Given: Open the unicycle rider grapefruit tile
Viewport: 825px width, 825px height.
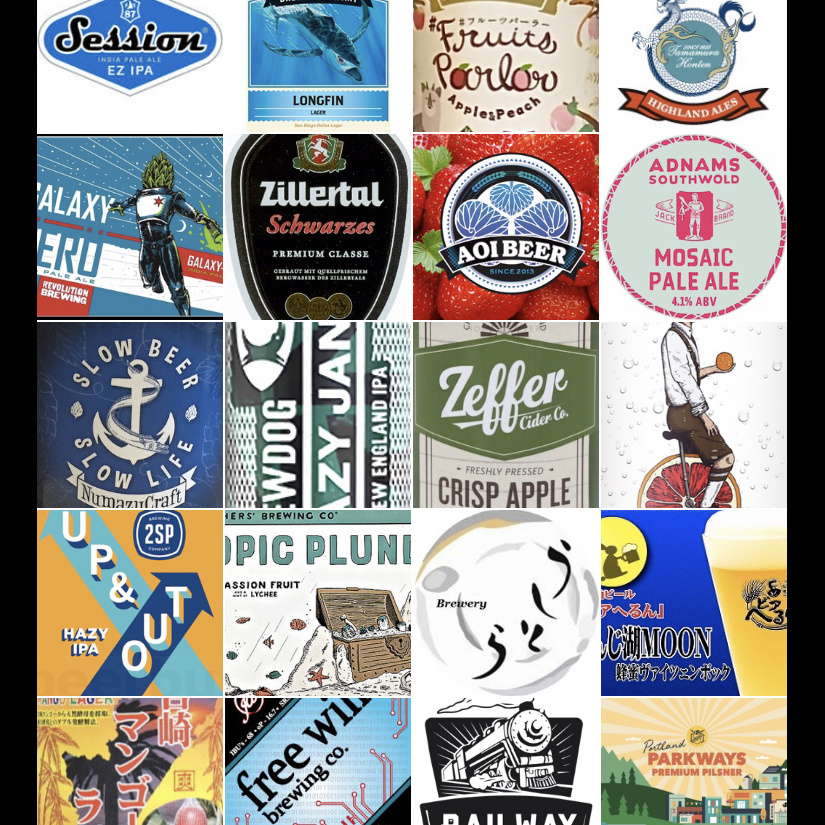Looking at the screenshot, I should click(693, 414).
